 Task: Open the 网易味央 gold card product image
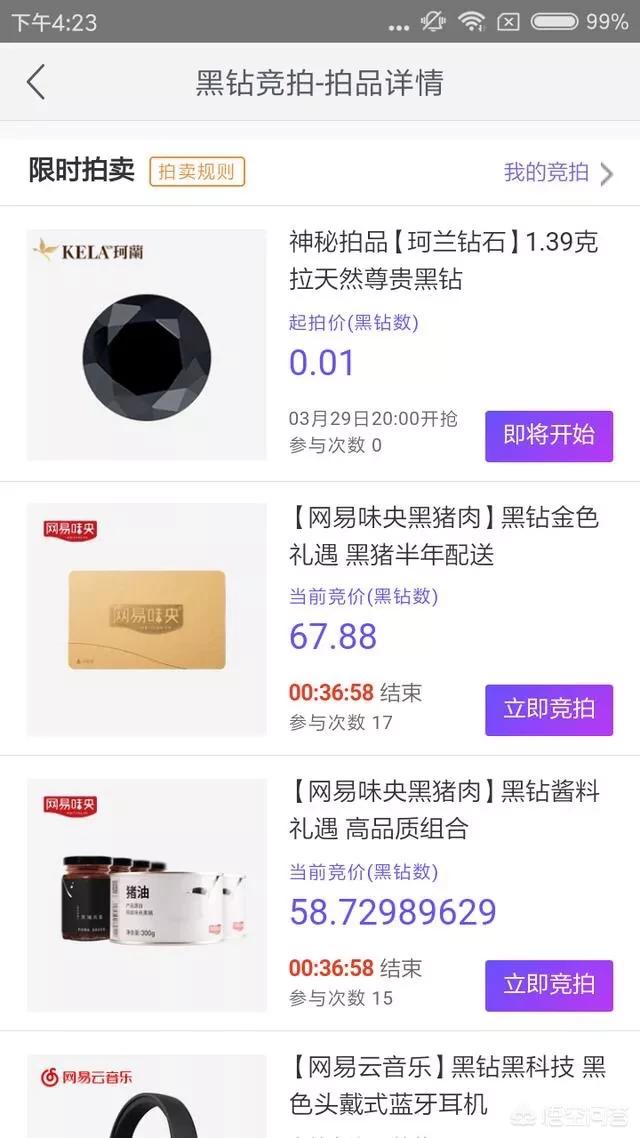pyautogui.click(x=147, y=619)
